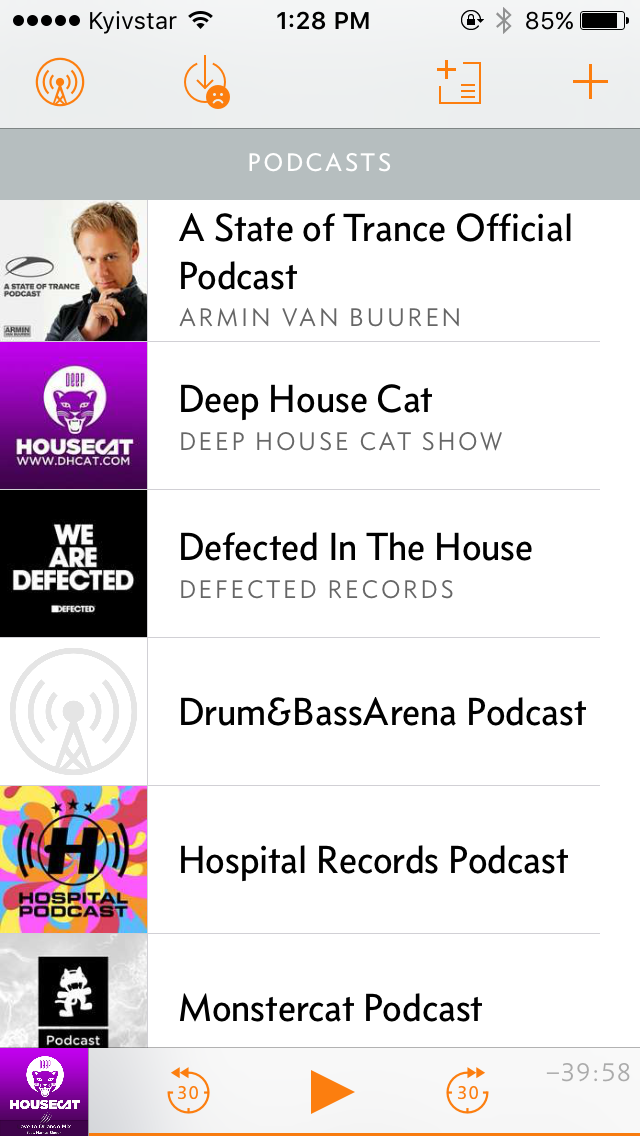640x1136 pixels.
Task: Skip forward 30 seconds
Action: pos(467,1091)
